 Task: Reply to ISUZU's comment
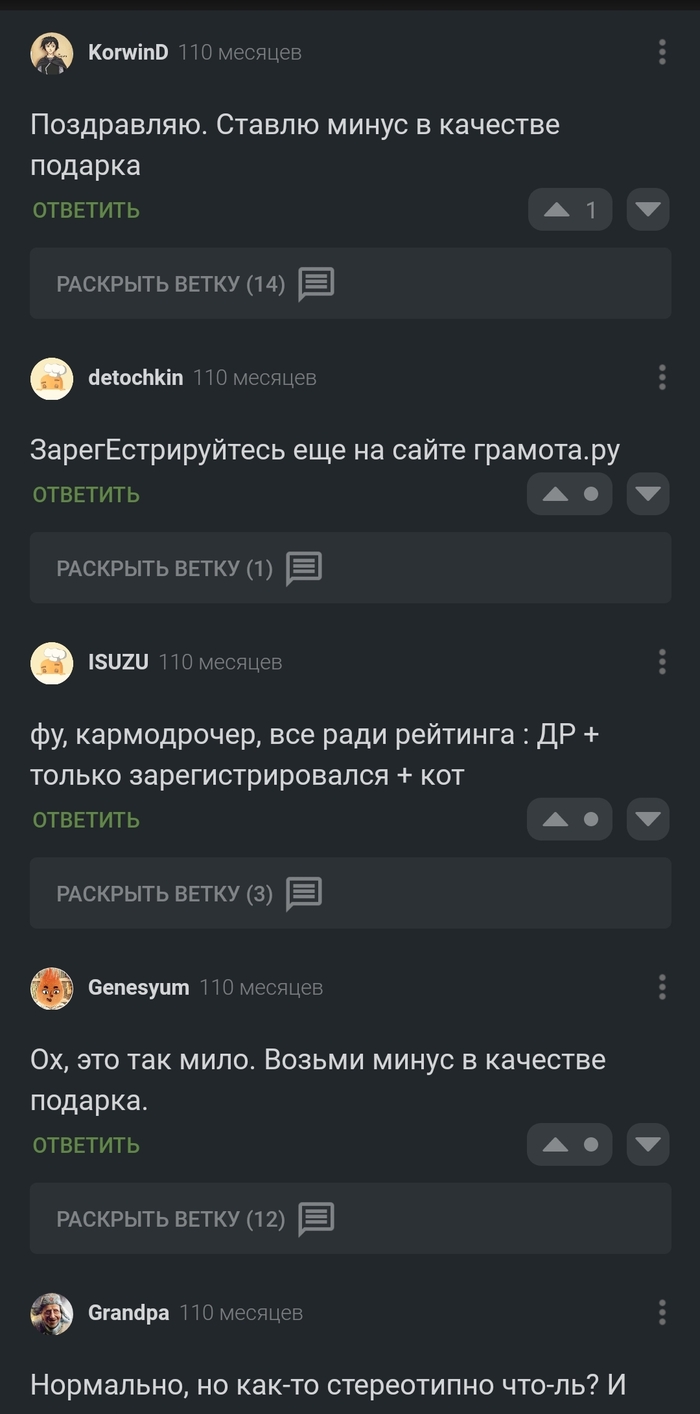(86, 820)
